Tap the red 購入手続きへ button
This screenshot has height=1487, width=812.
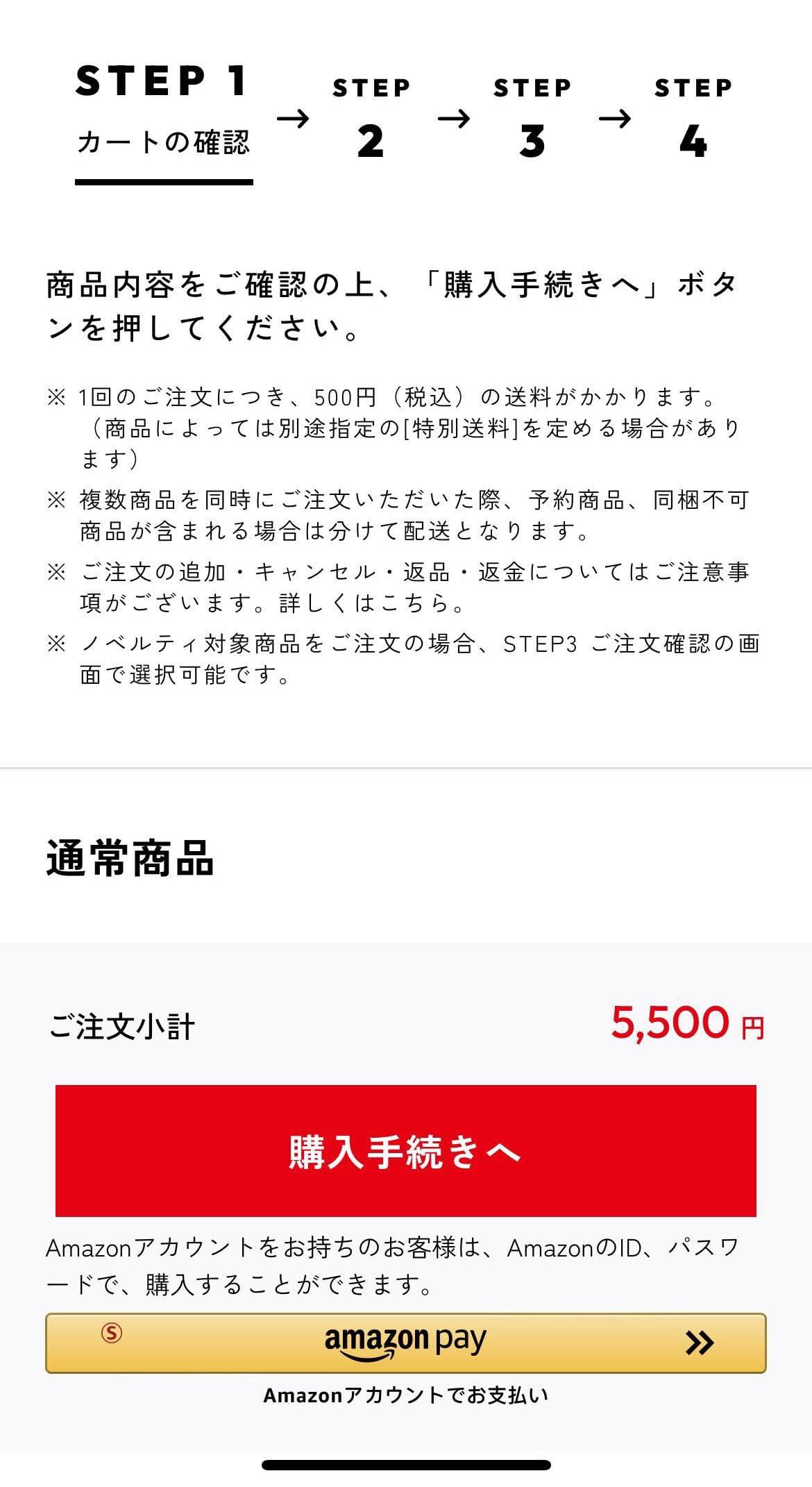pyautogui.click(x=405, y=1151)
